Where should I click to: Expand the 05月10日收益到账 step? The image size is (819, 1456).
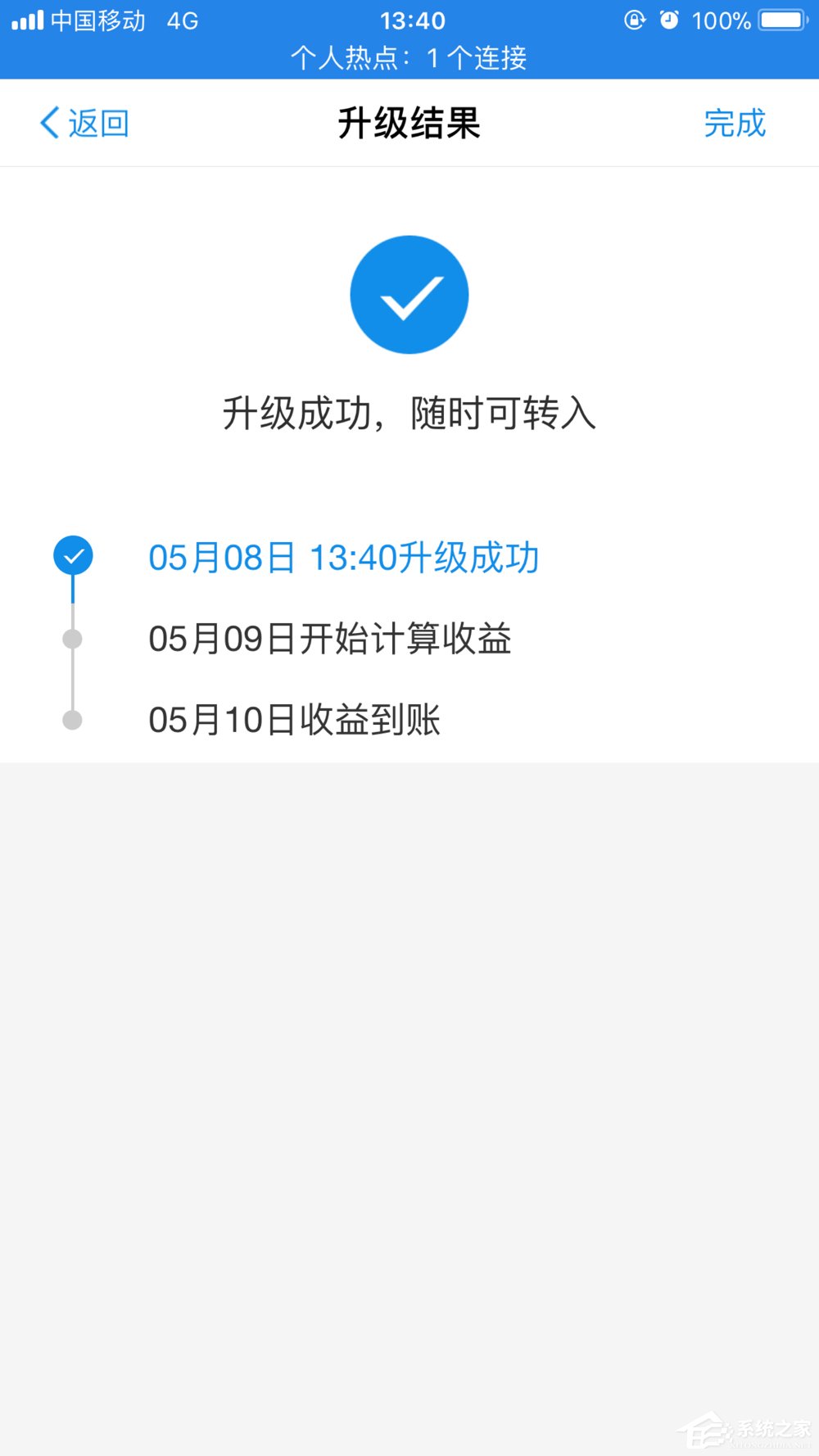coord(294,719)
